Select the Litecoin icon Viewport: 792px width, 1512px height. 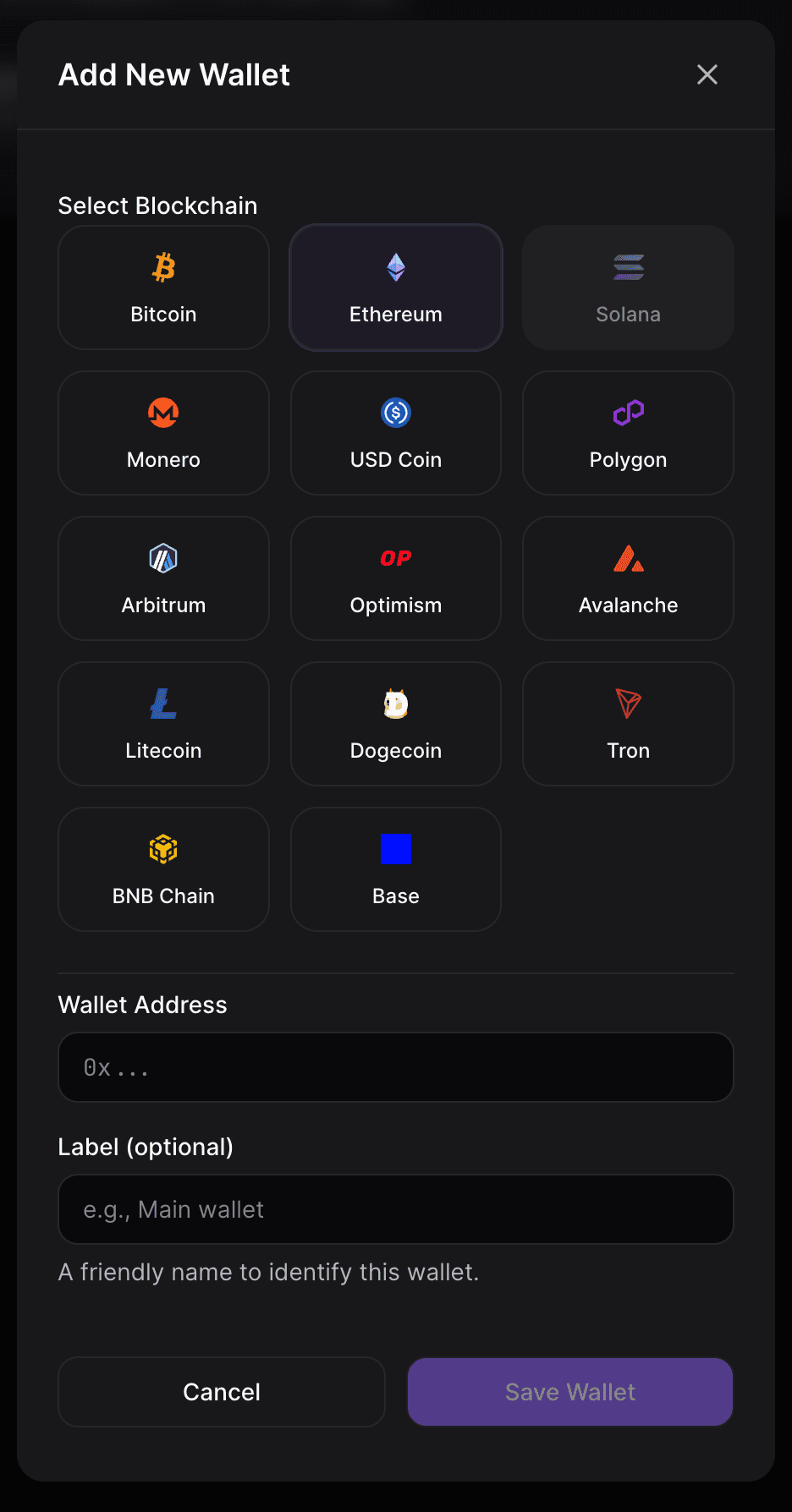(162, 704)
